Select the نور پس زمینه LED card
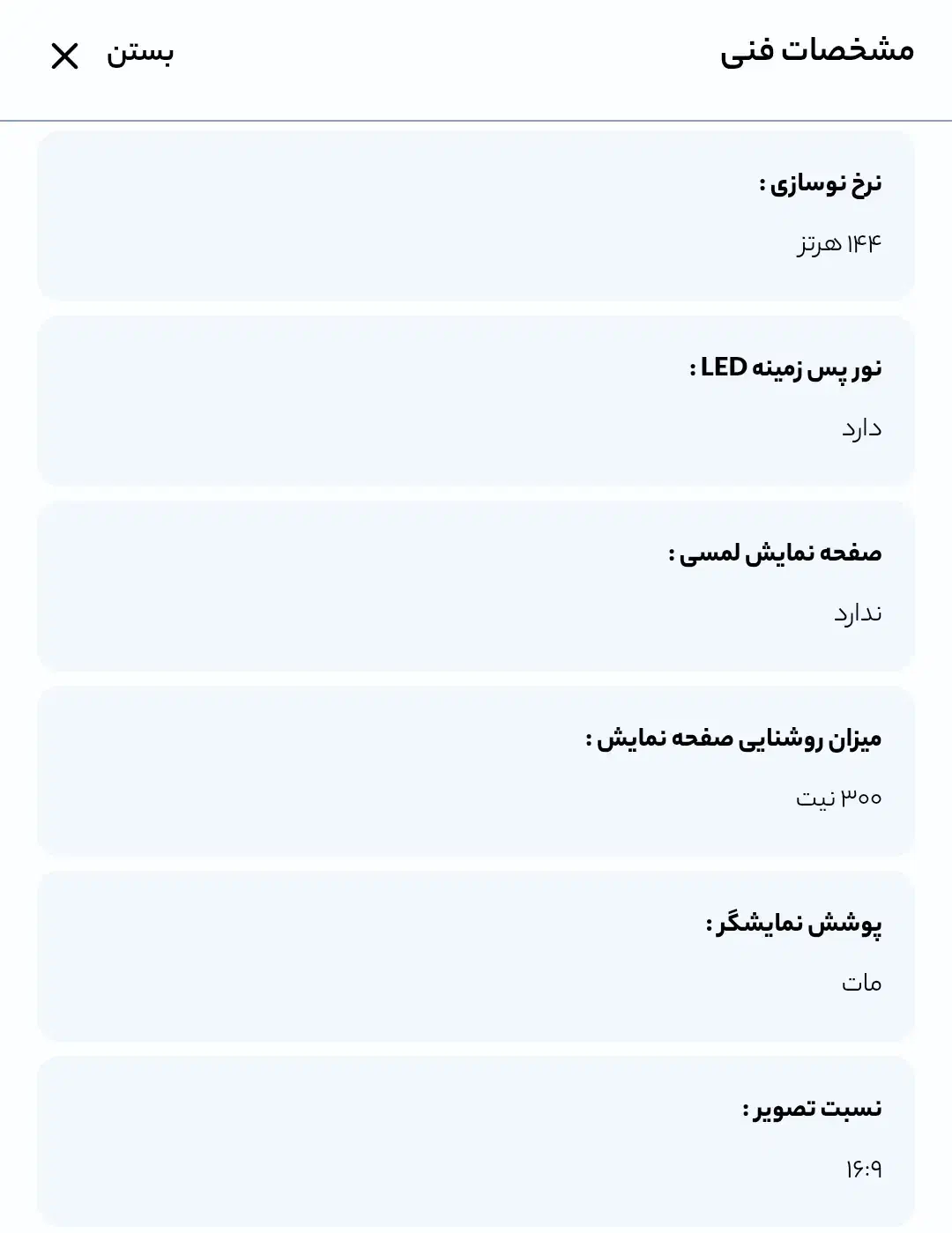This screenshot has height=1233, width=952. tap(476, 399)
